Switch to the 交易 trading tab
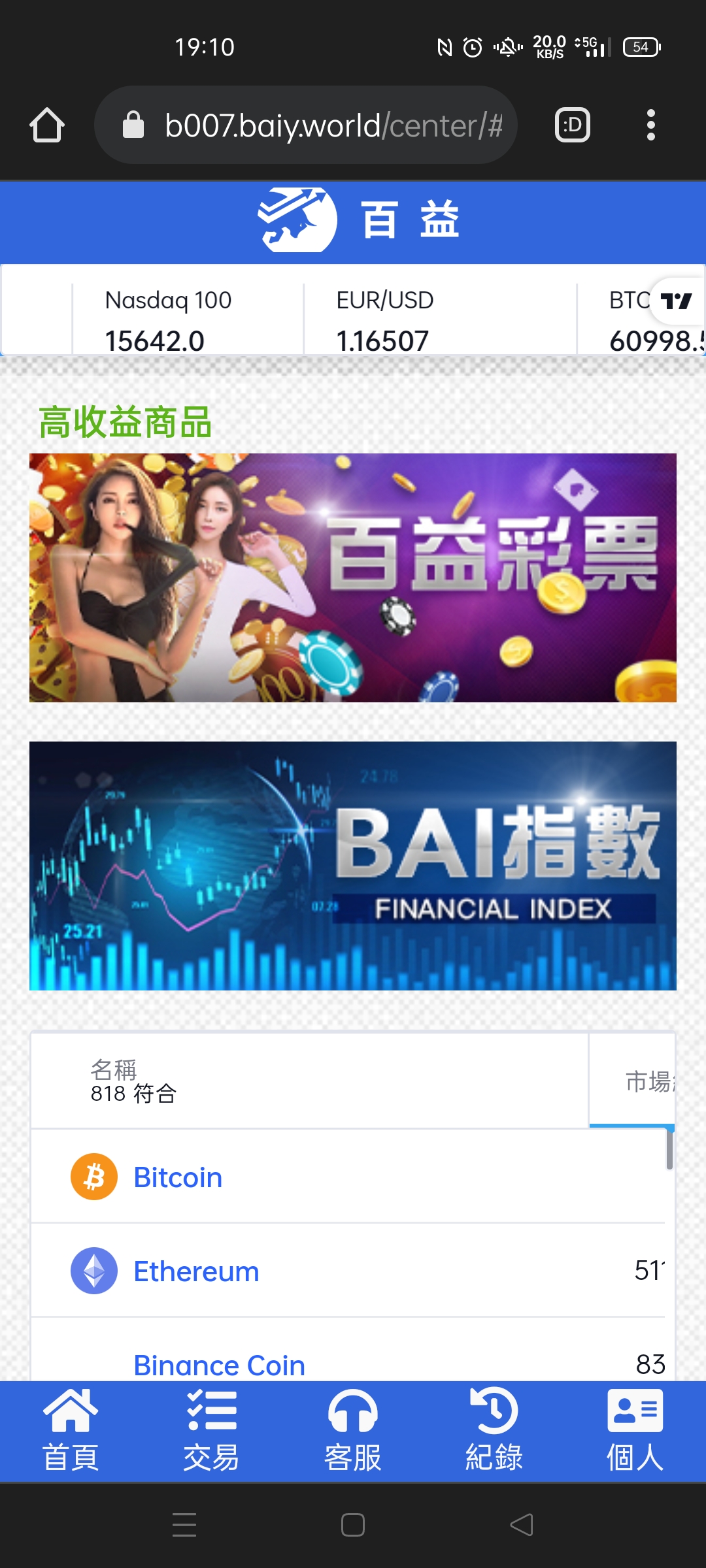 (x=211, y=1431)
